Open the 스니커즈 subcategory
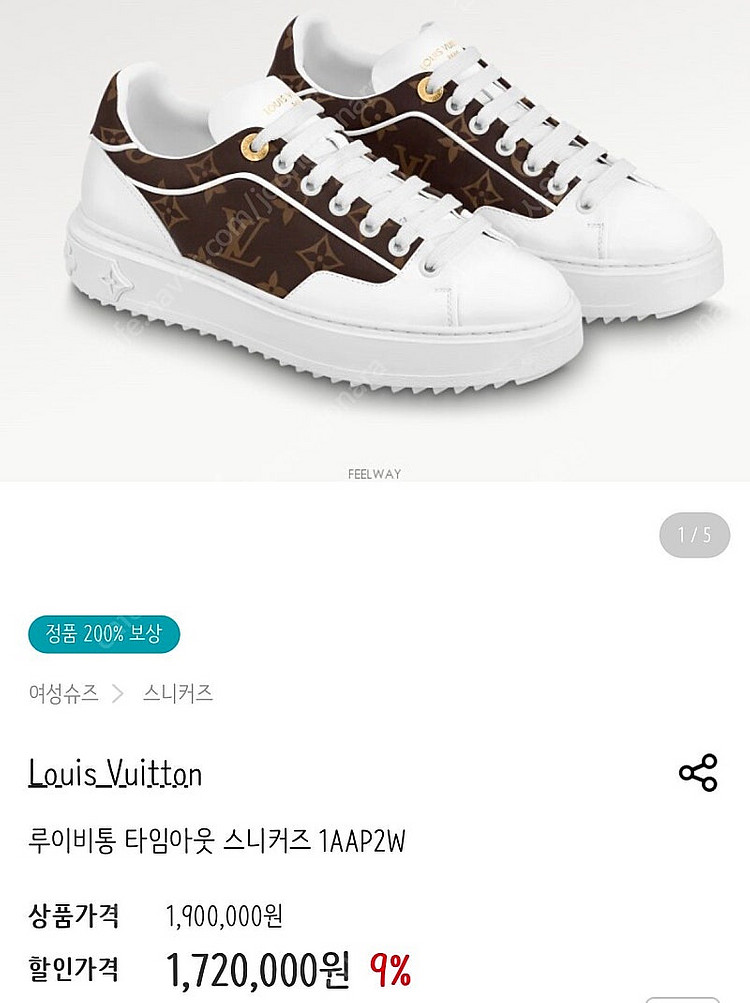Screen dimensions: 750x1003 tap(176, 693)
